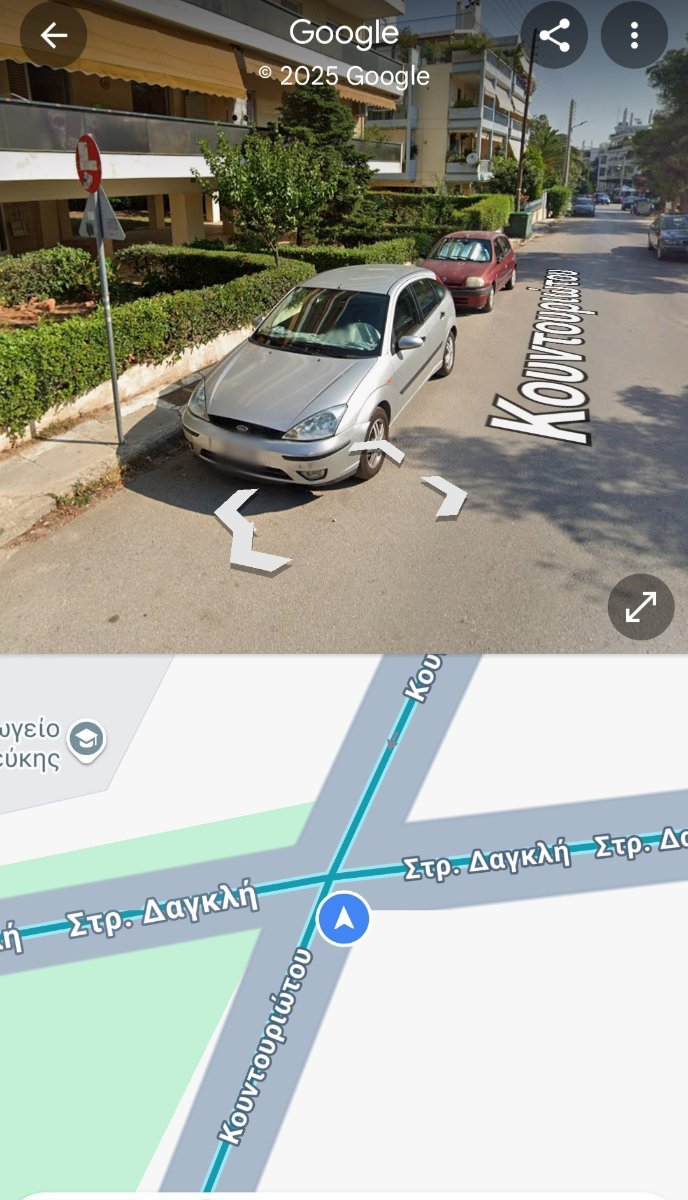Move along the left navigation arrow

click(250, 530)
